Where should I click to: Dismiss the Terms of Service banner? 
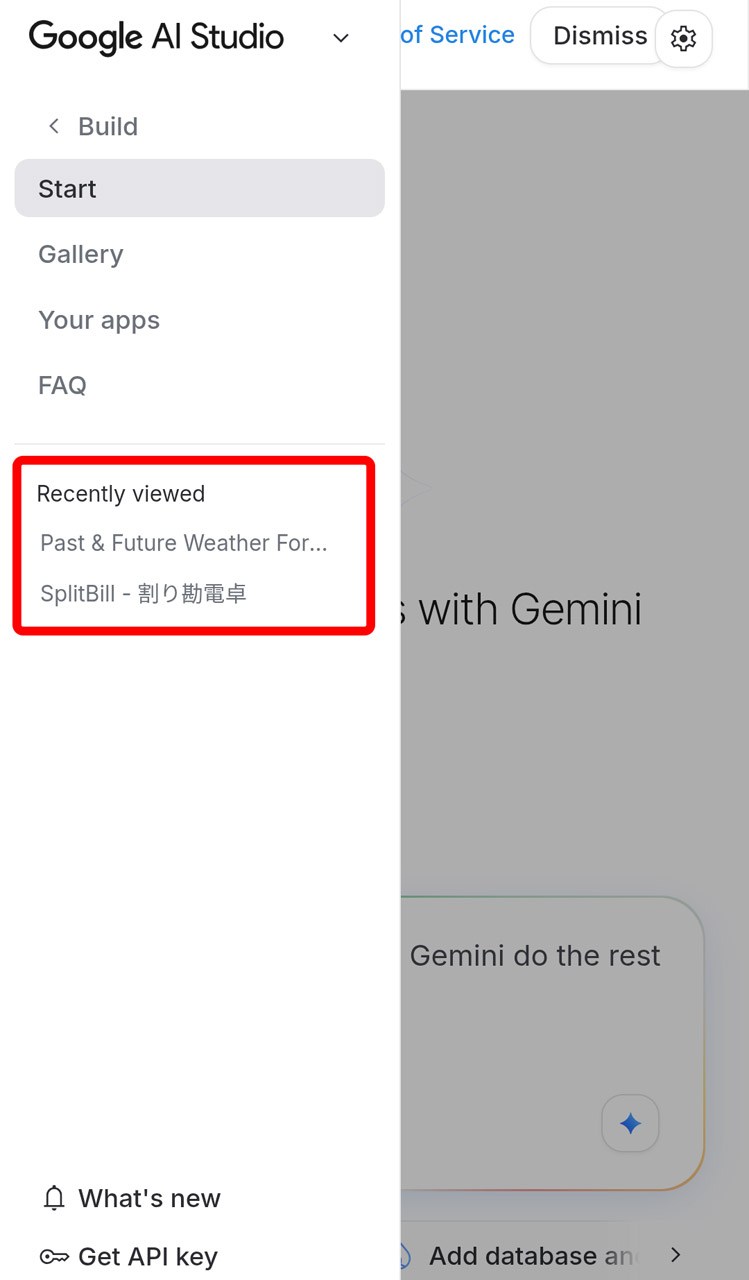[x=599, y=36]
